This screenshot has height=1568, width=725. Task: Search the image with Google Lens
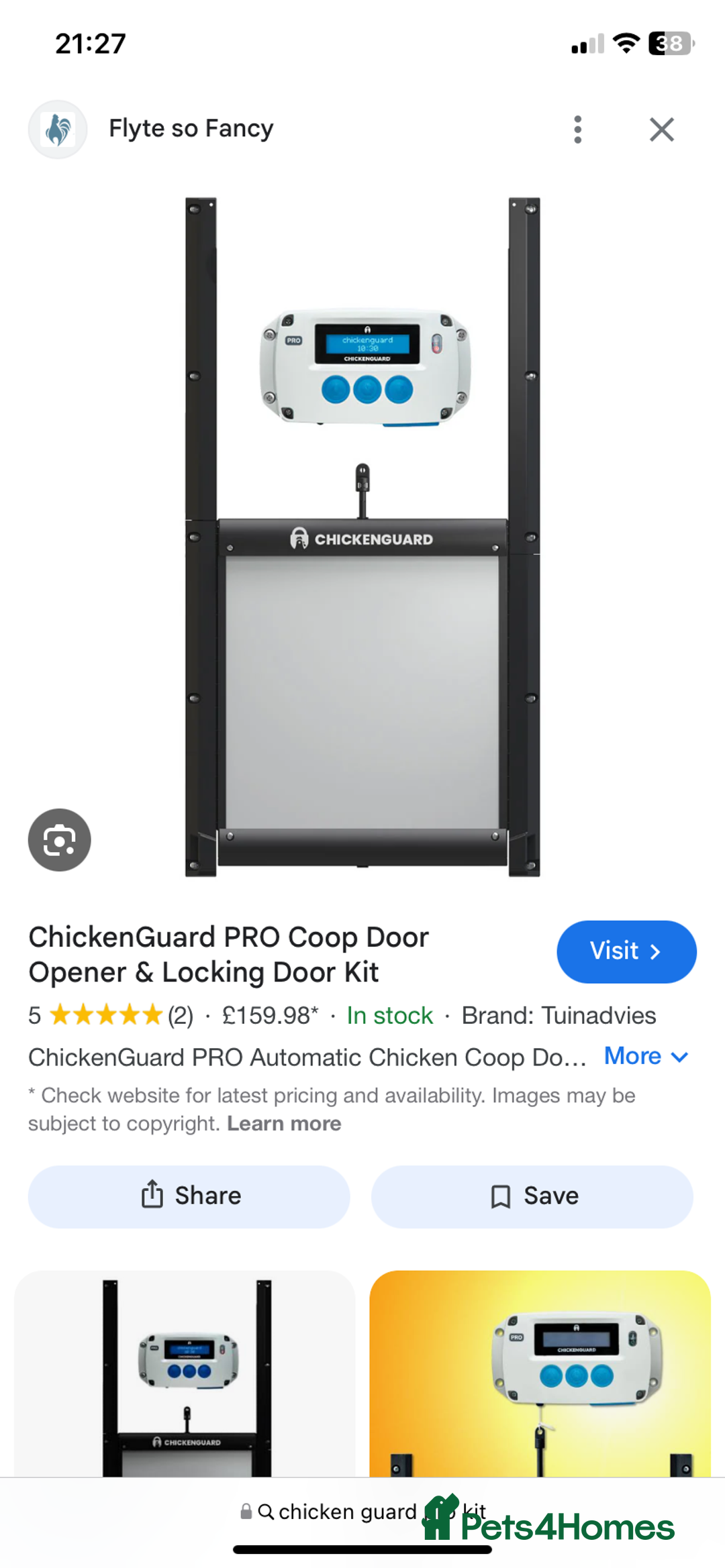(59, 840)
